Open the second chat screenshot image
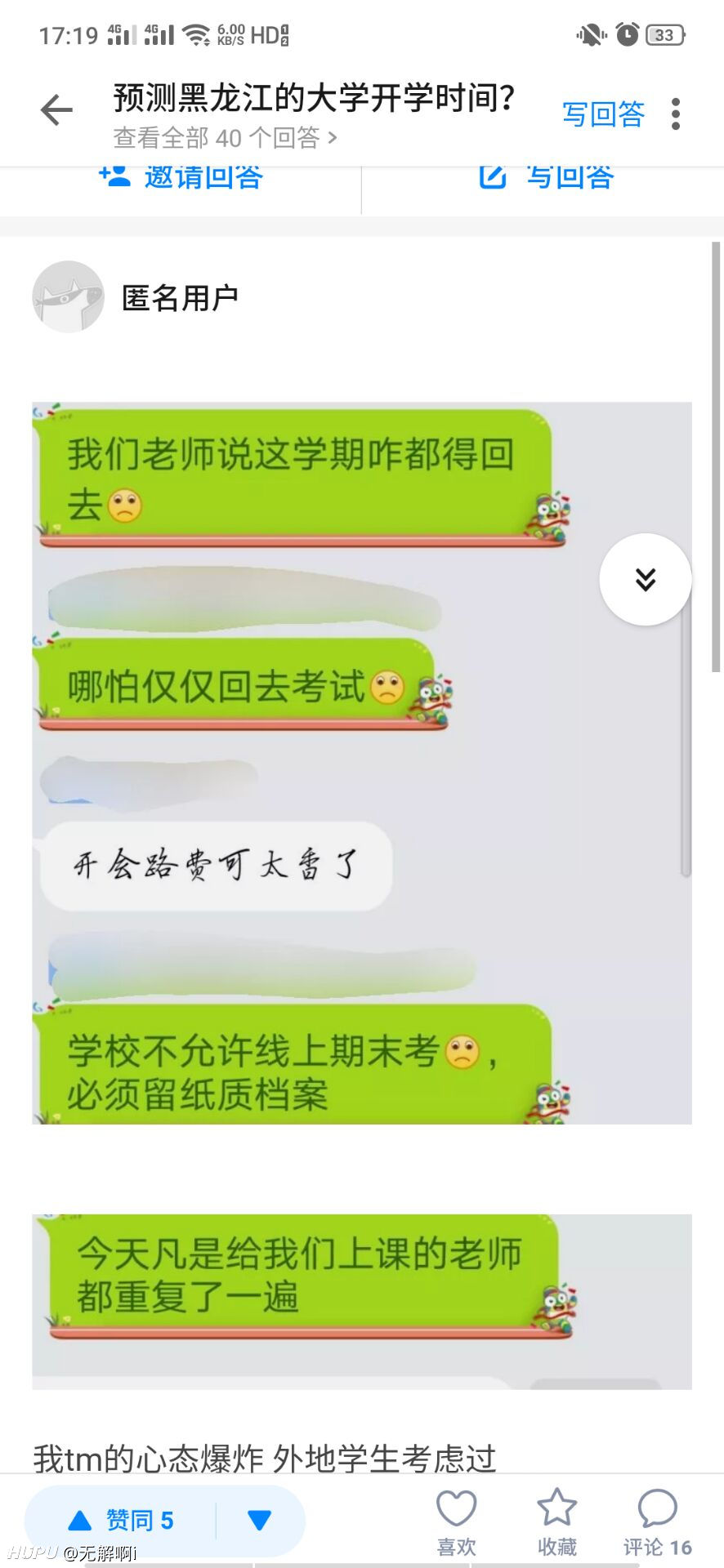Viewport: 724px width, 1568px height. [362, 1301]
